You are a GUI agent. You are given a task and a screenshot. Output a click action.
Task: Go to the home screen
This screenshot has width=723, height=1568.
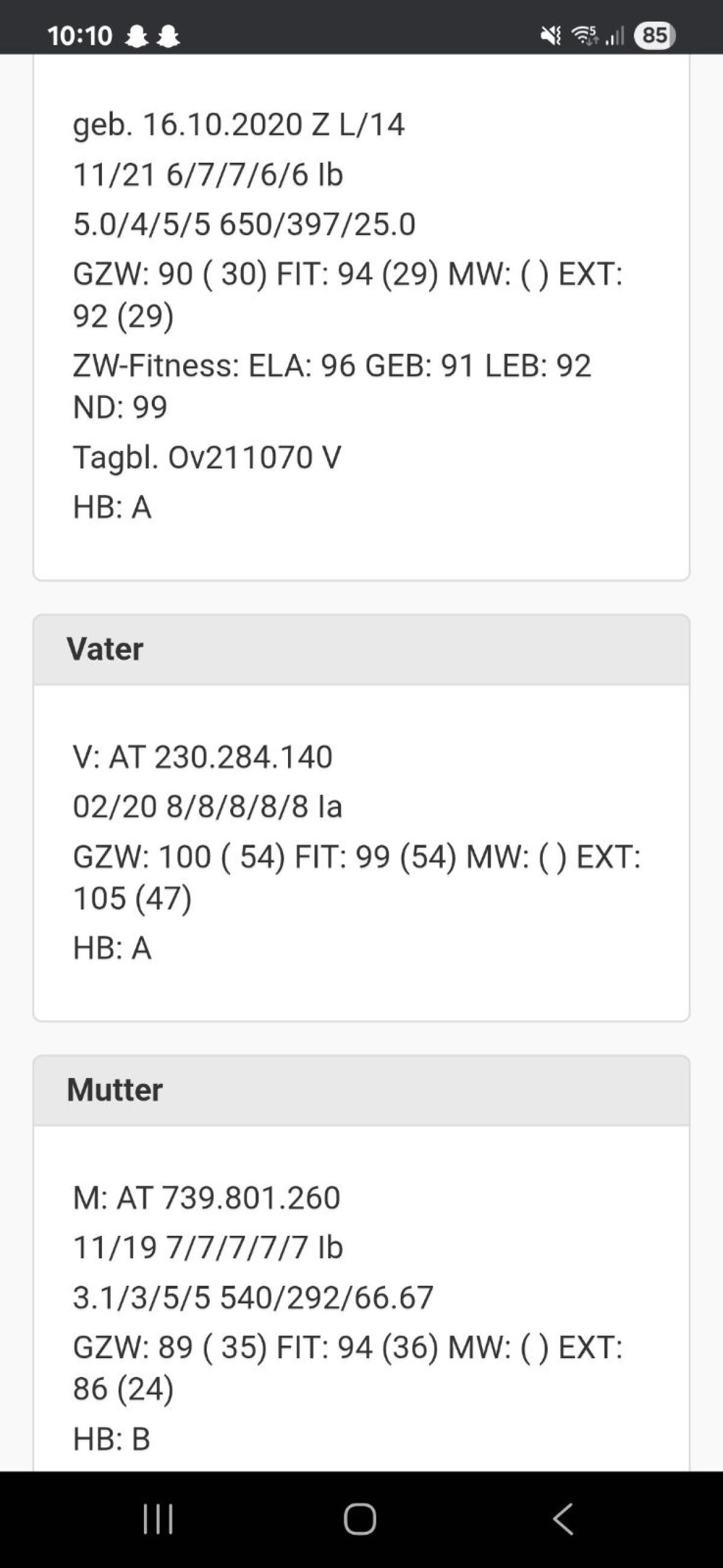point(360,1519)
